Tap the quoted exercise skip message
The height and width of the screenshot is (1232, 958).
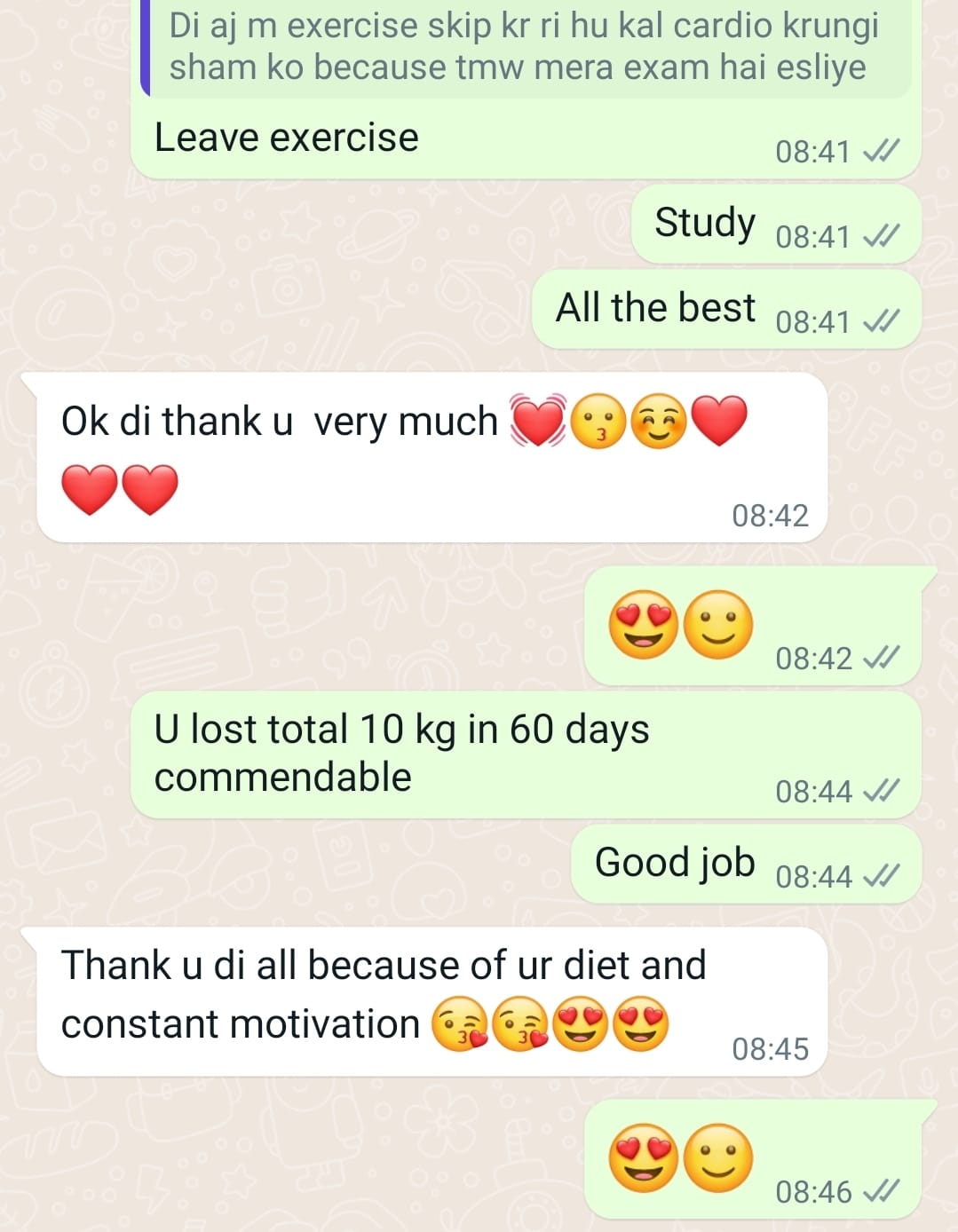click(524, 47)
